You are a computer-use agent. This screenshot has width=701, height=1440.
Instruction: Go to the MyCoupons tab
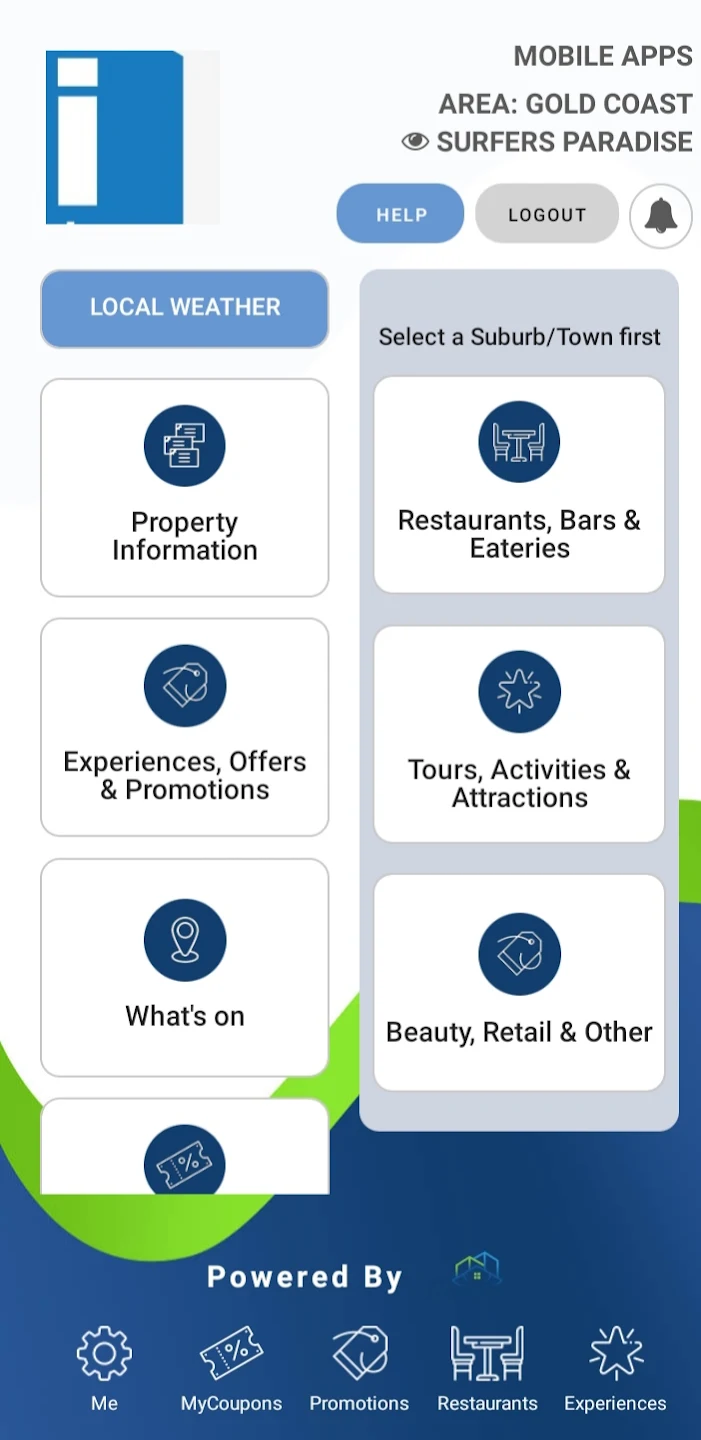231,1368
